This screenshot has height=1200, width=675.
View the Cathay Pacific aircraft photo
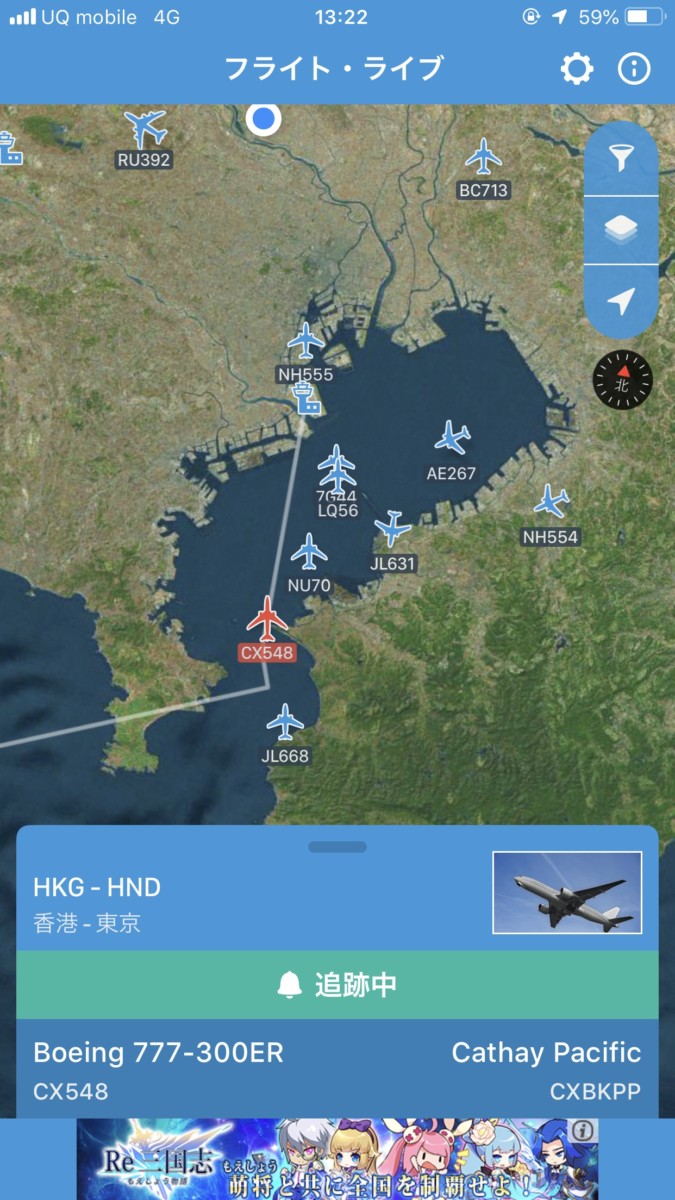click(x=567, y=893)
